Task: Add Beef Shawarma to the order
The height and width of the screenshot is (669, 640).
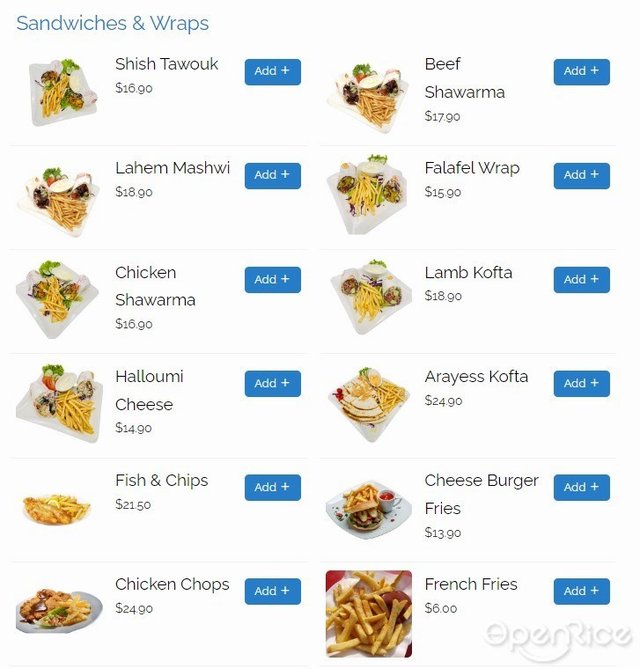Action: pyautogui.click(x=581, y=72)
